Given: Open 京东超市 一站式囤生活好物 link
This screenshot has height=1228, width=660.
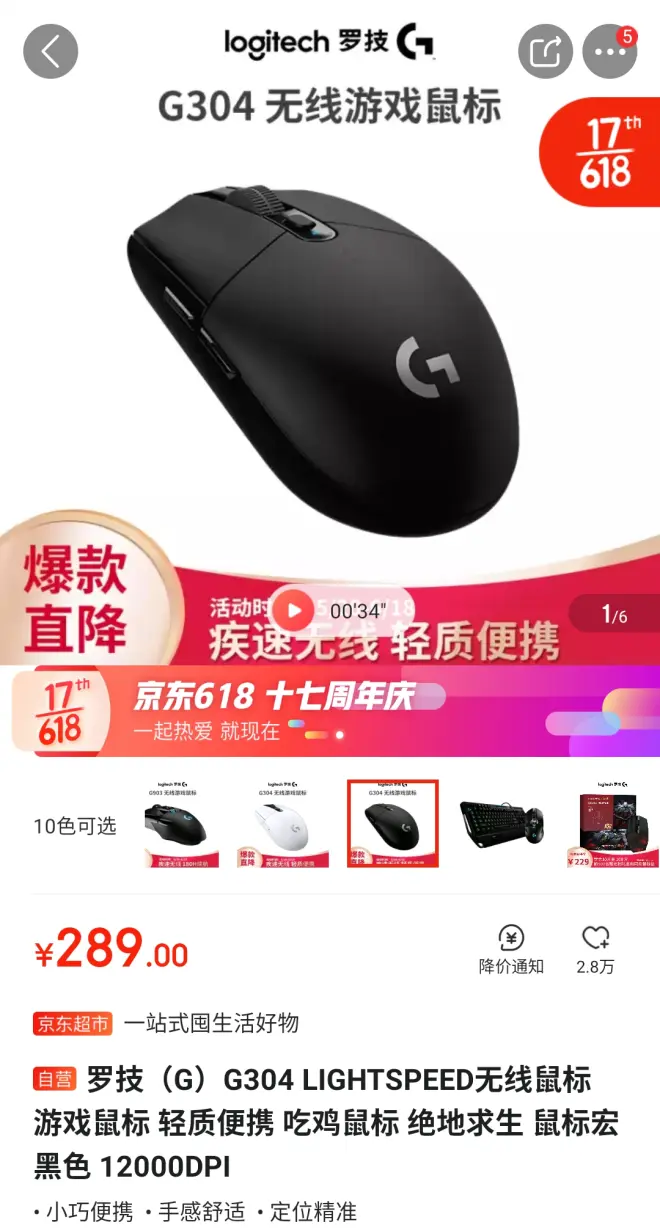Looking at the screenshot, I should (x=166, y=1023).
